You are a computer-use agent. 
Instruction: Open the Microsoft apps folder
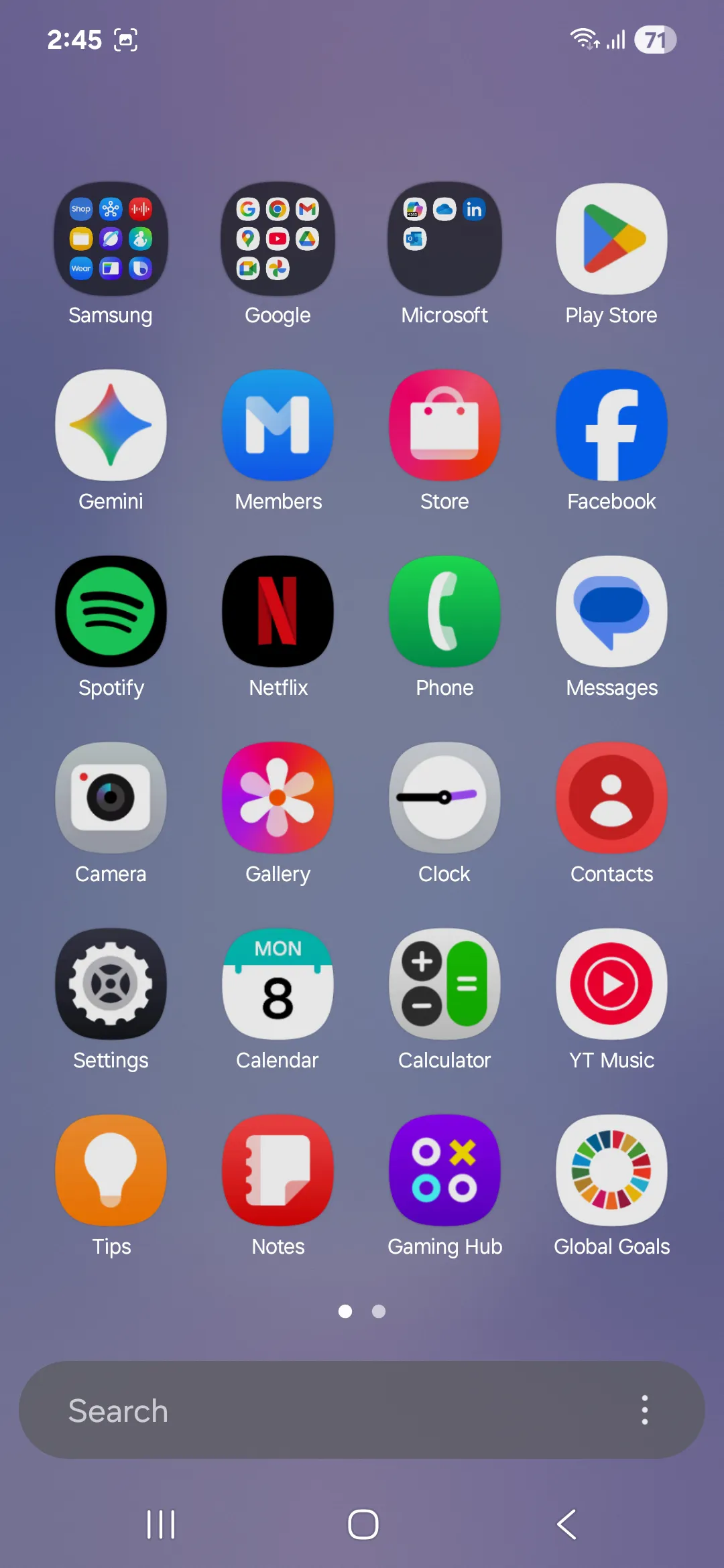click(x=444, y=239)
